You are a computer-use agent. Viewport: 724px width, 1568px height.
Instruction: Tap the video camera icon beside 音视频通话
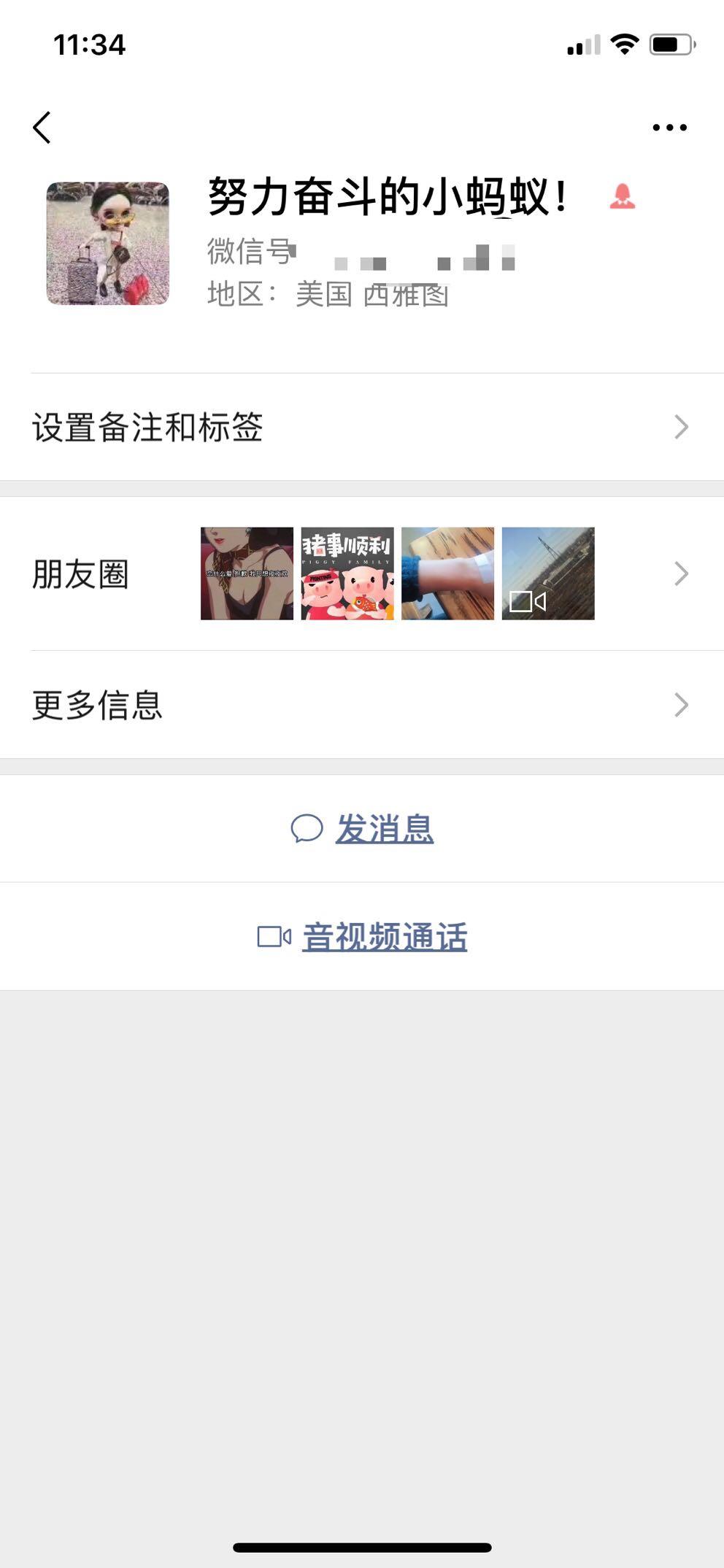click(274, 936)
